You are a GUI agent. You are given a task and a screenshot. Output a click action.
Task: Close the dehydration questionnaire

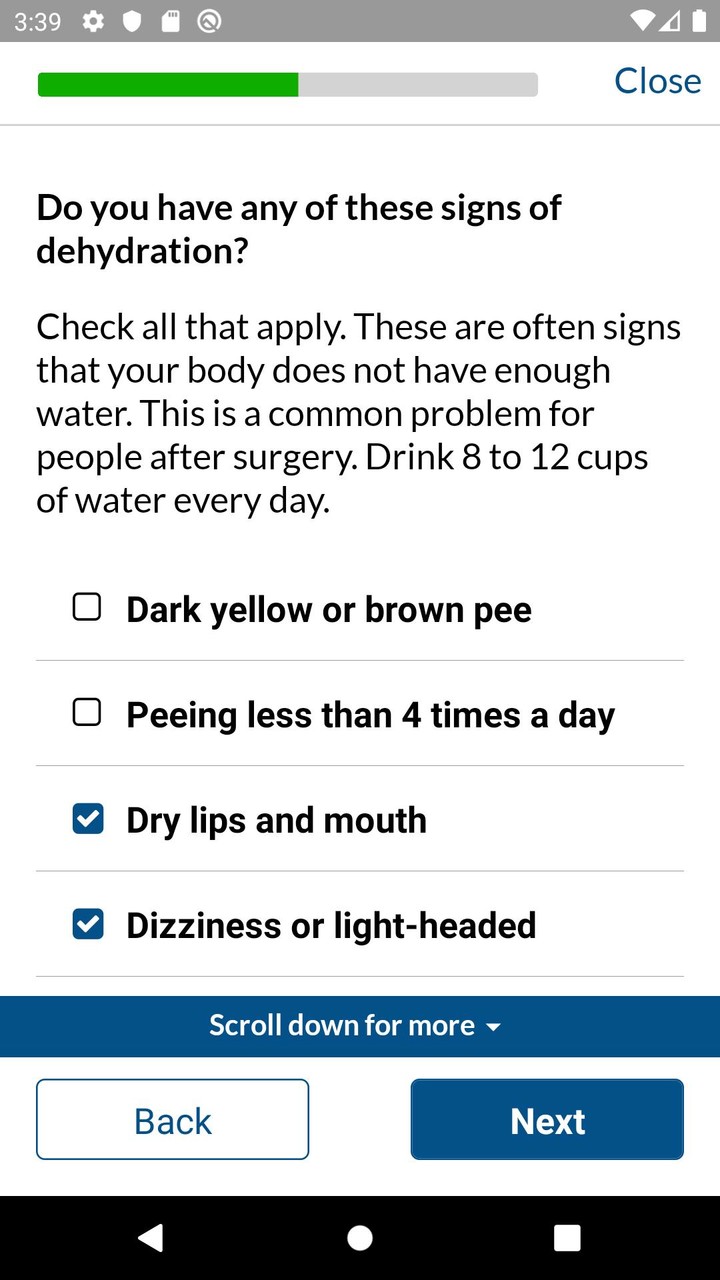pyautogui.click(x=657, y=81)
